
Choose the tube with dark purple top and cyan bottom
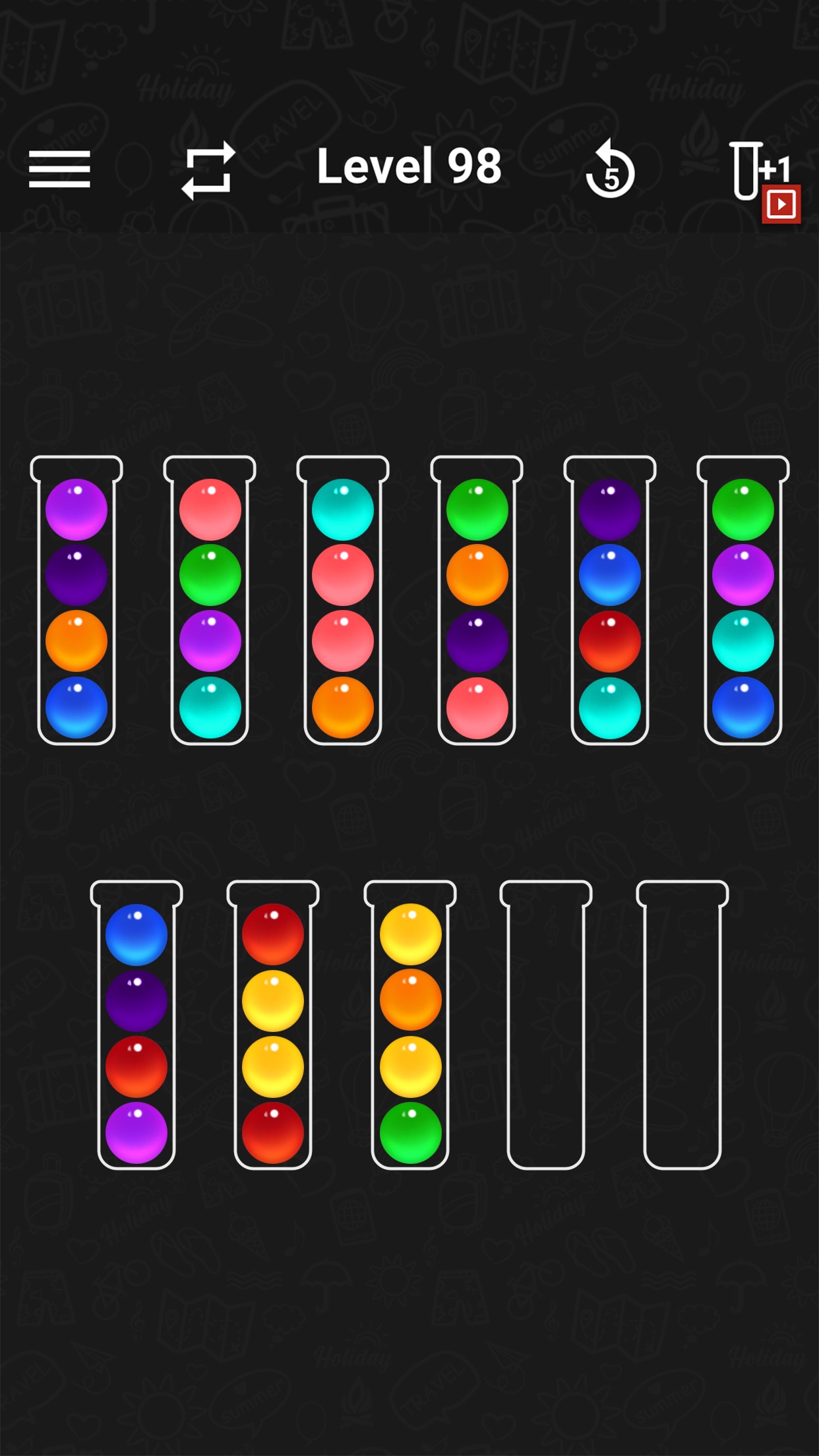[x=610, y=600]
